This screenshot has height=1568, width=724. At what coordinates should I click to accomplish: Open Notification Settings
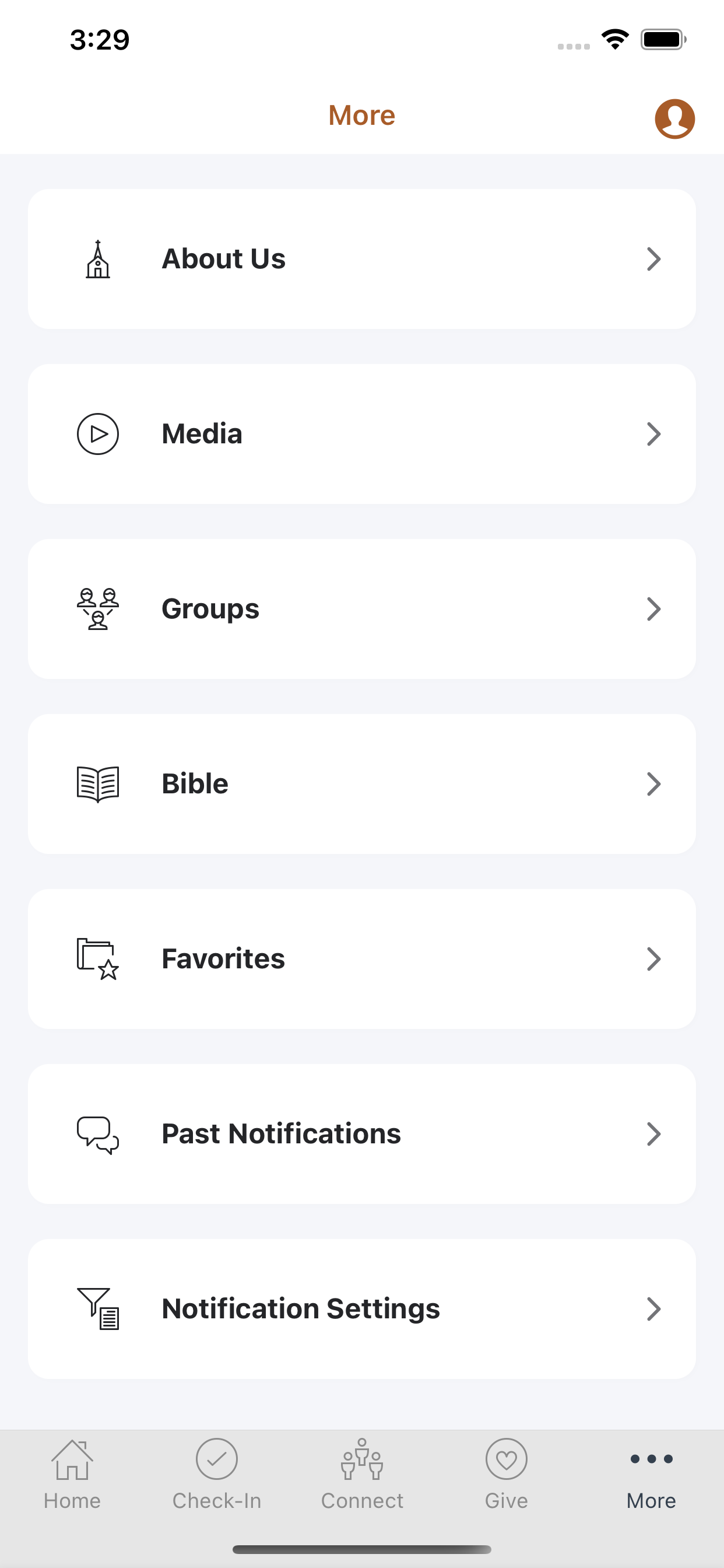pyautogui.click(x=362, y=1308)
